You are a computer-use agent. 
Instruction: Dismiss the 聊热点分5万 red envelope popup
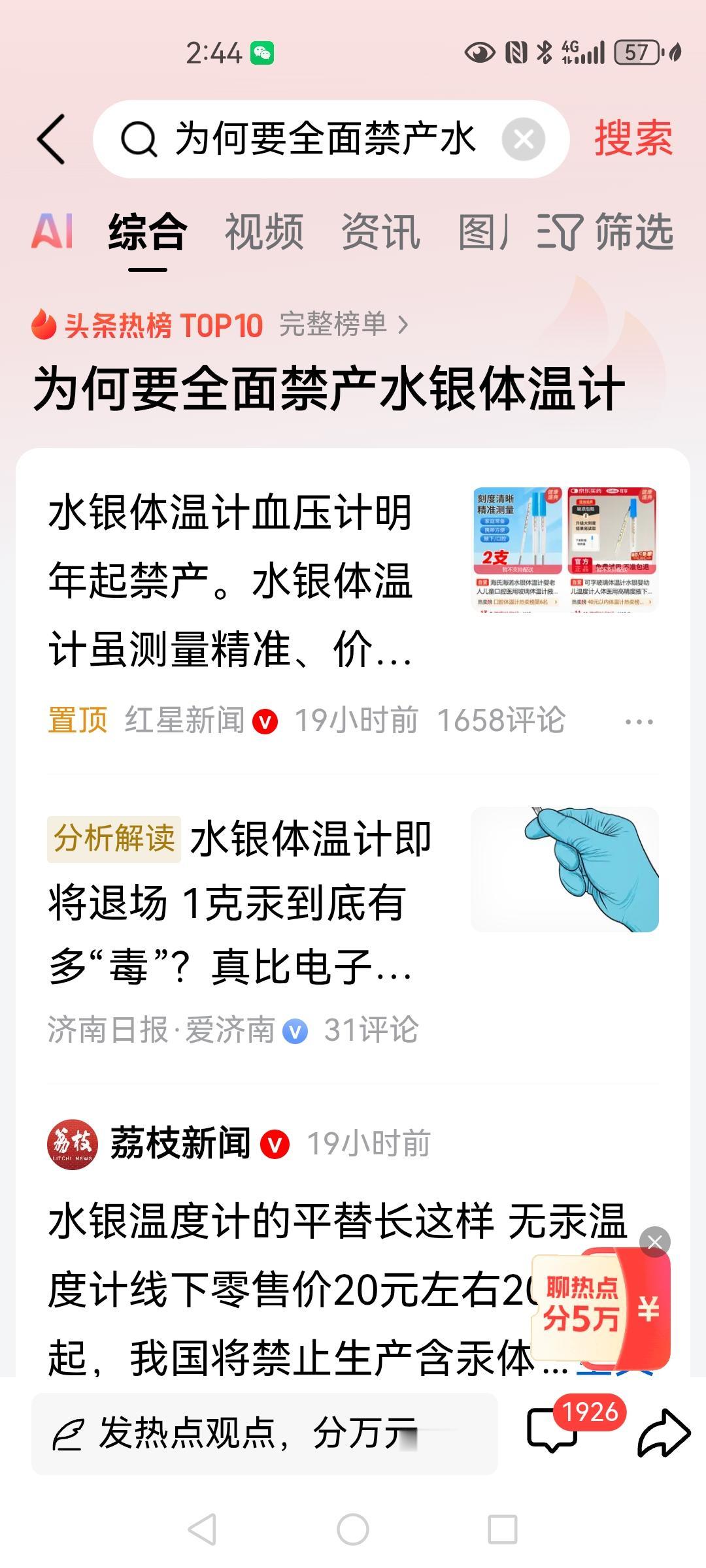pos(656,1243)
